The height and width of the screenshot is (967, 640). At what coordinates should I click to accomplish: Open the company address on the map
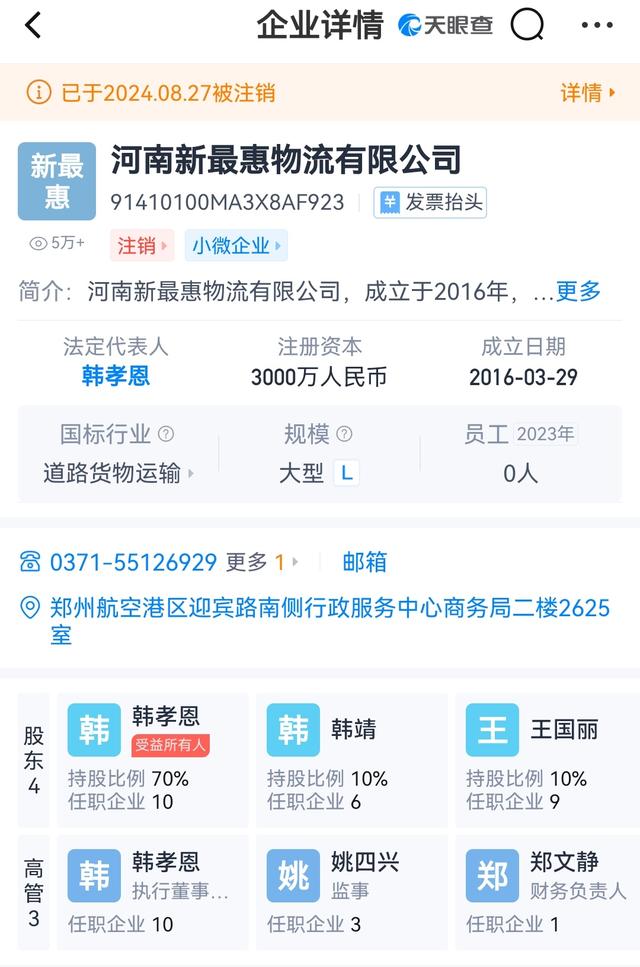pyautogui.click(x=330, y=621)
